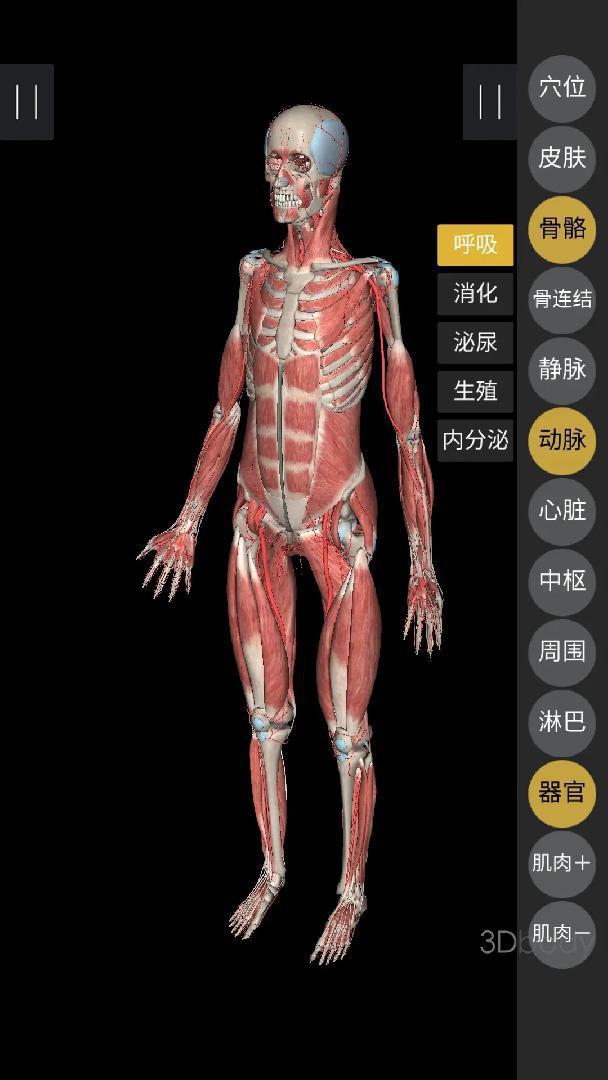
Task: Select the 泌尿 urinary system option
Action: pos(475,342)
